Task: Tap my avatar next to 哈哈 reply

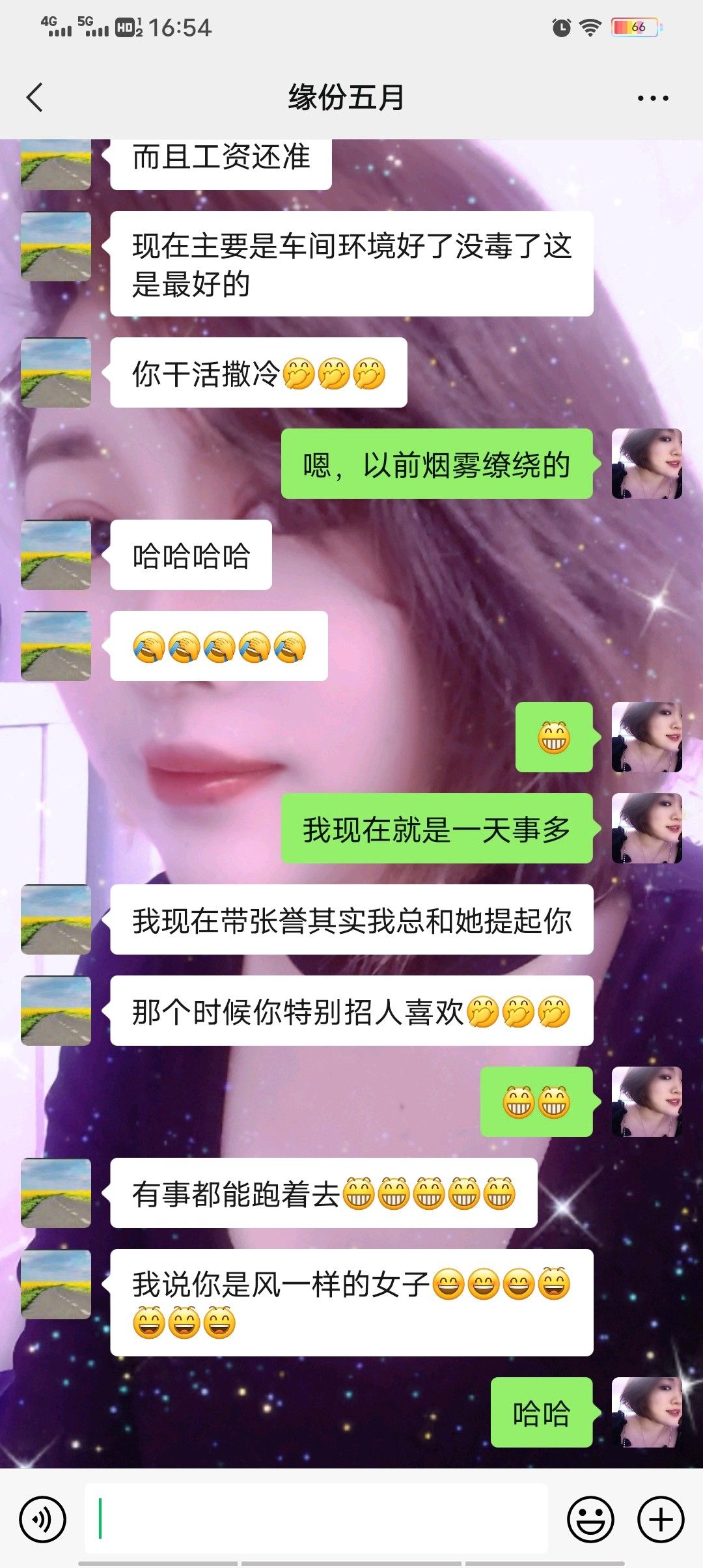Action: pyautogui.click(x=646, y=1412)
